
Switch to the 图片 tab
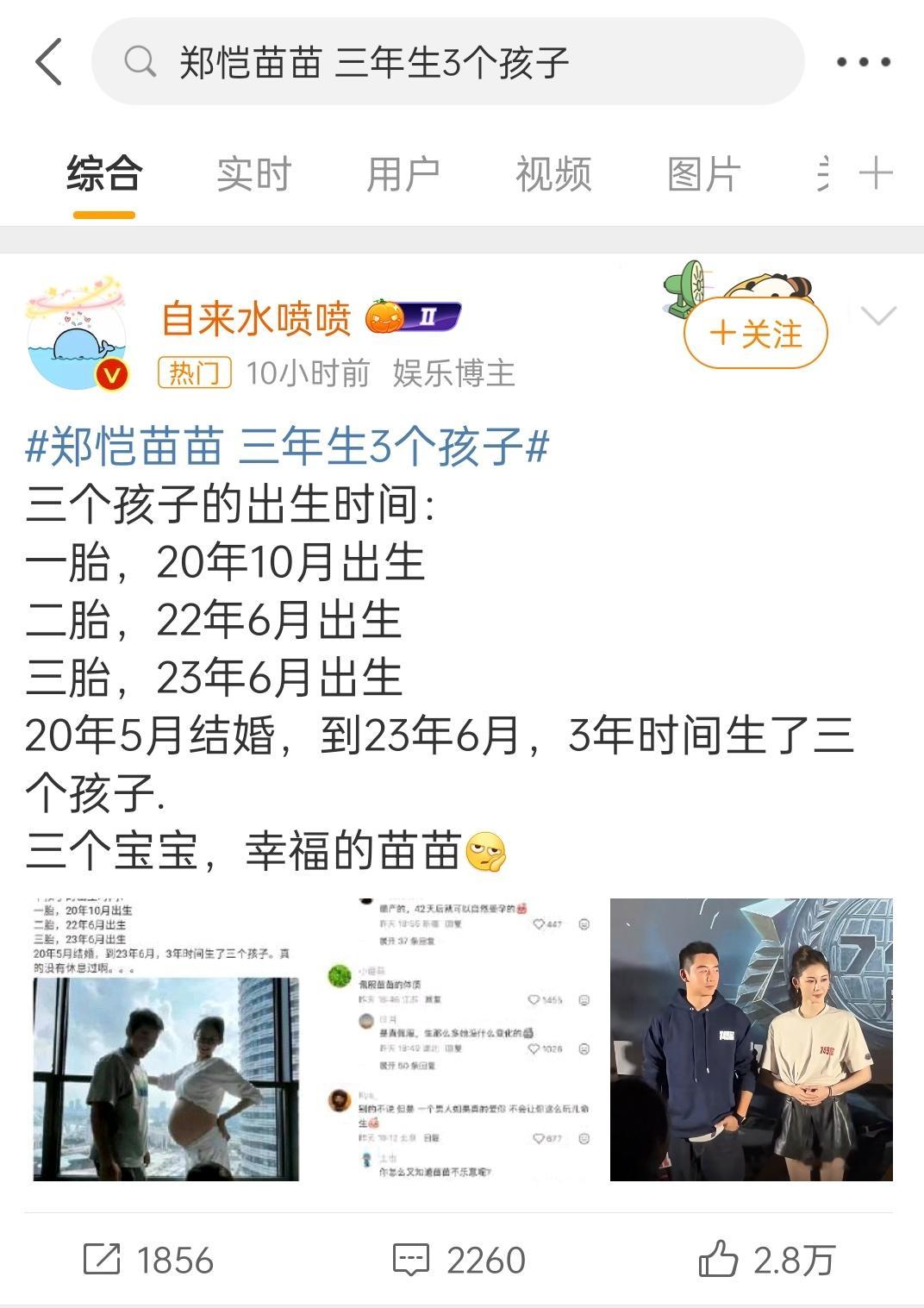click(x=702, y=173)
